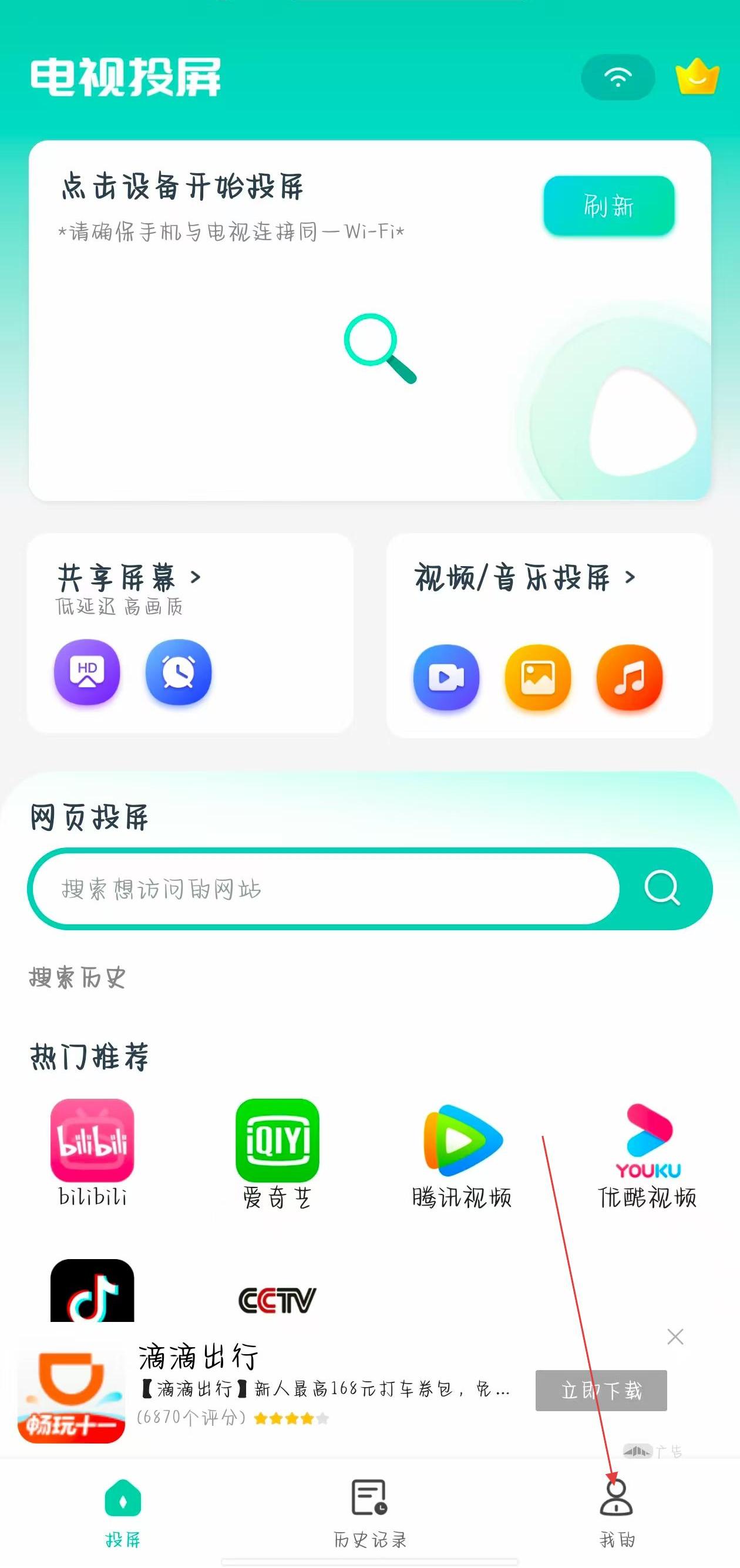The height and width of the screenshot is (1568, 740).
Task: Open 腾讯视频 from hot recommendations
Action: click(463, 1152)
